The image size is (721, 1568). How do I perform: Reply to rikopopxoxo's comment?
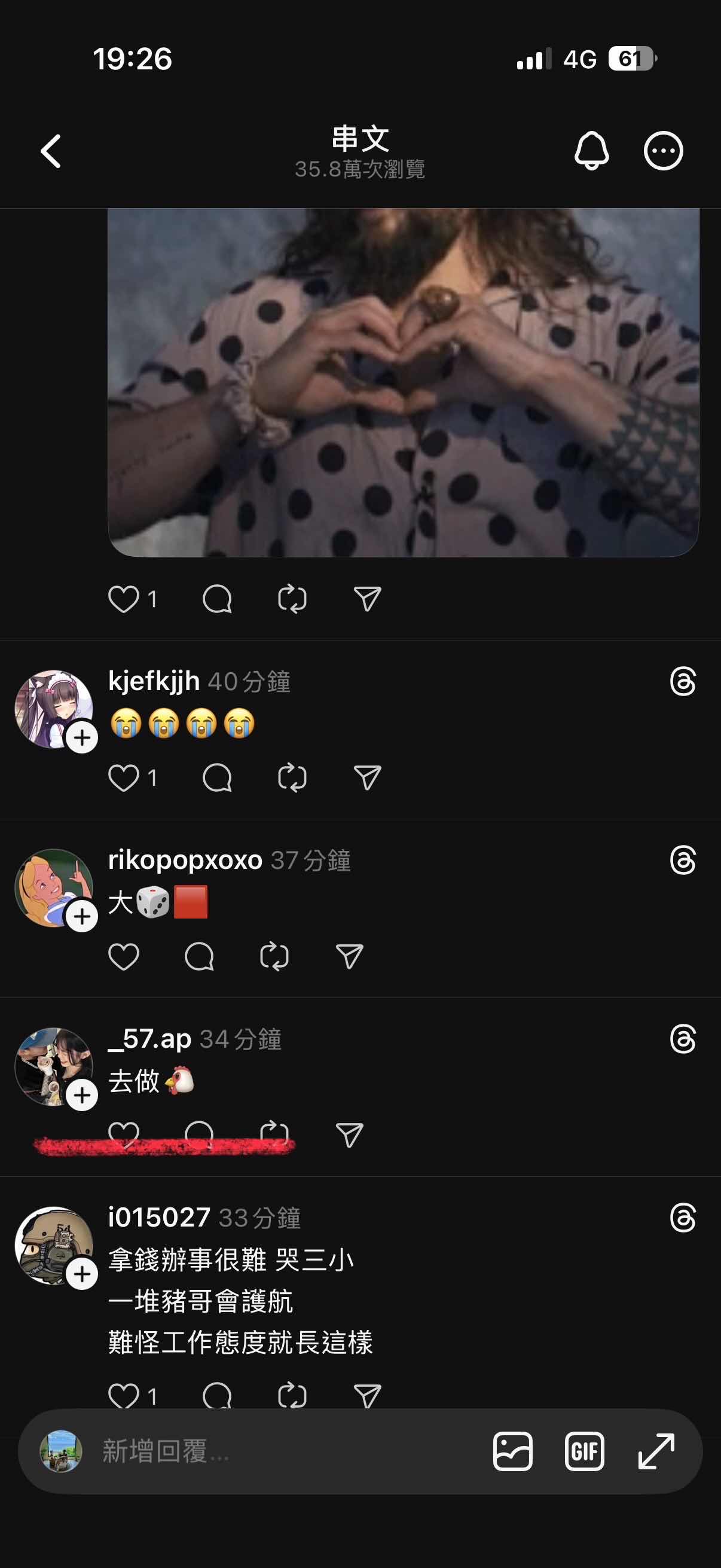pos(199,956)
